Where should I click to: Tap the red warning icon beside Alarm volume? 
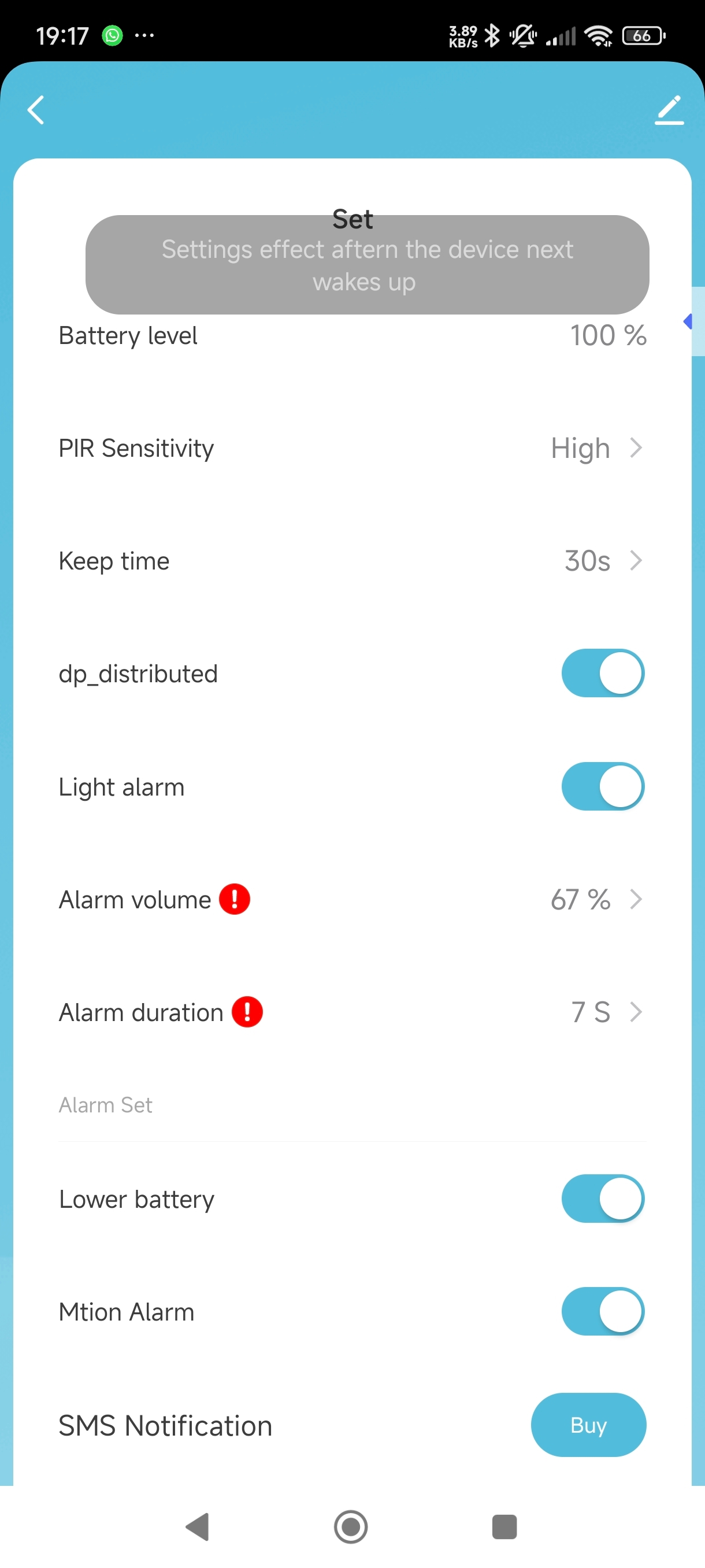(235, 899)
